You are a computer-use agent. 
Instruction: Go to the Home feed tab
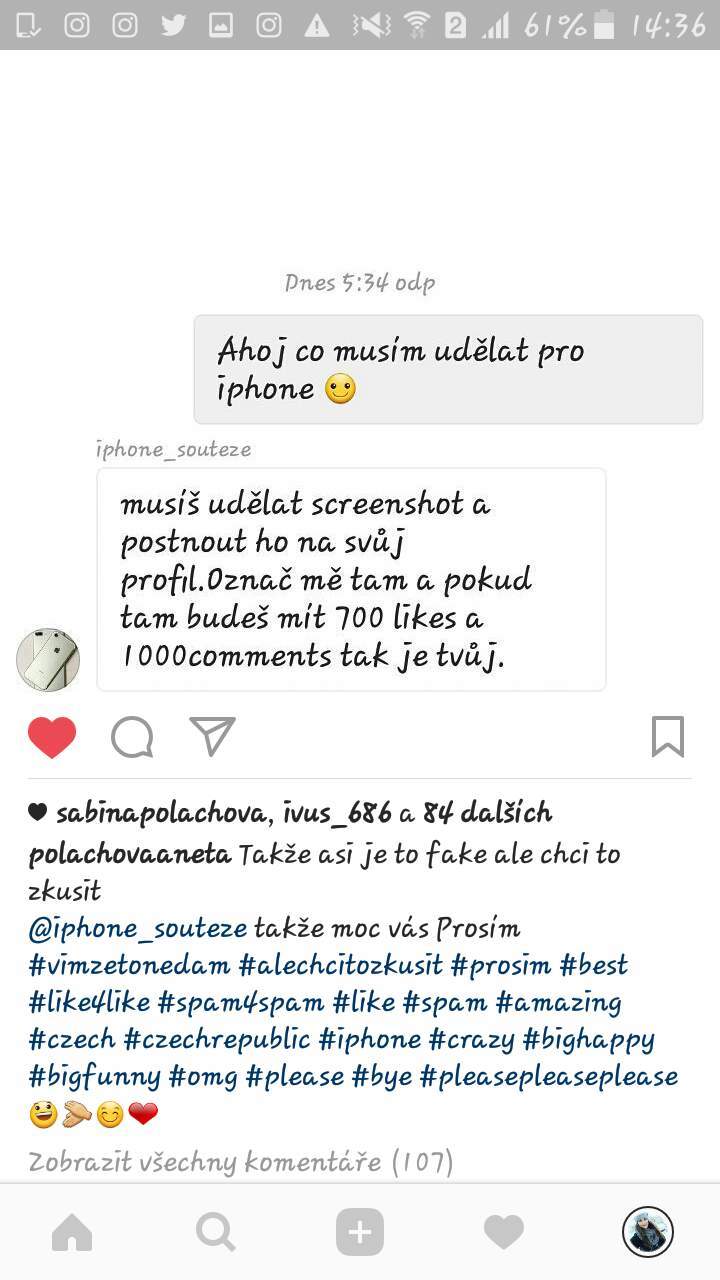pos(72,1233)
